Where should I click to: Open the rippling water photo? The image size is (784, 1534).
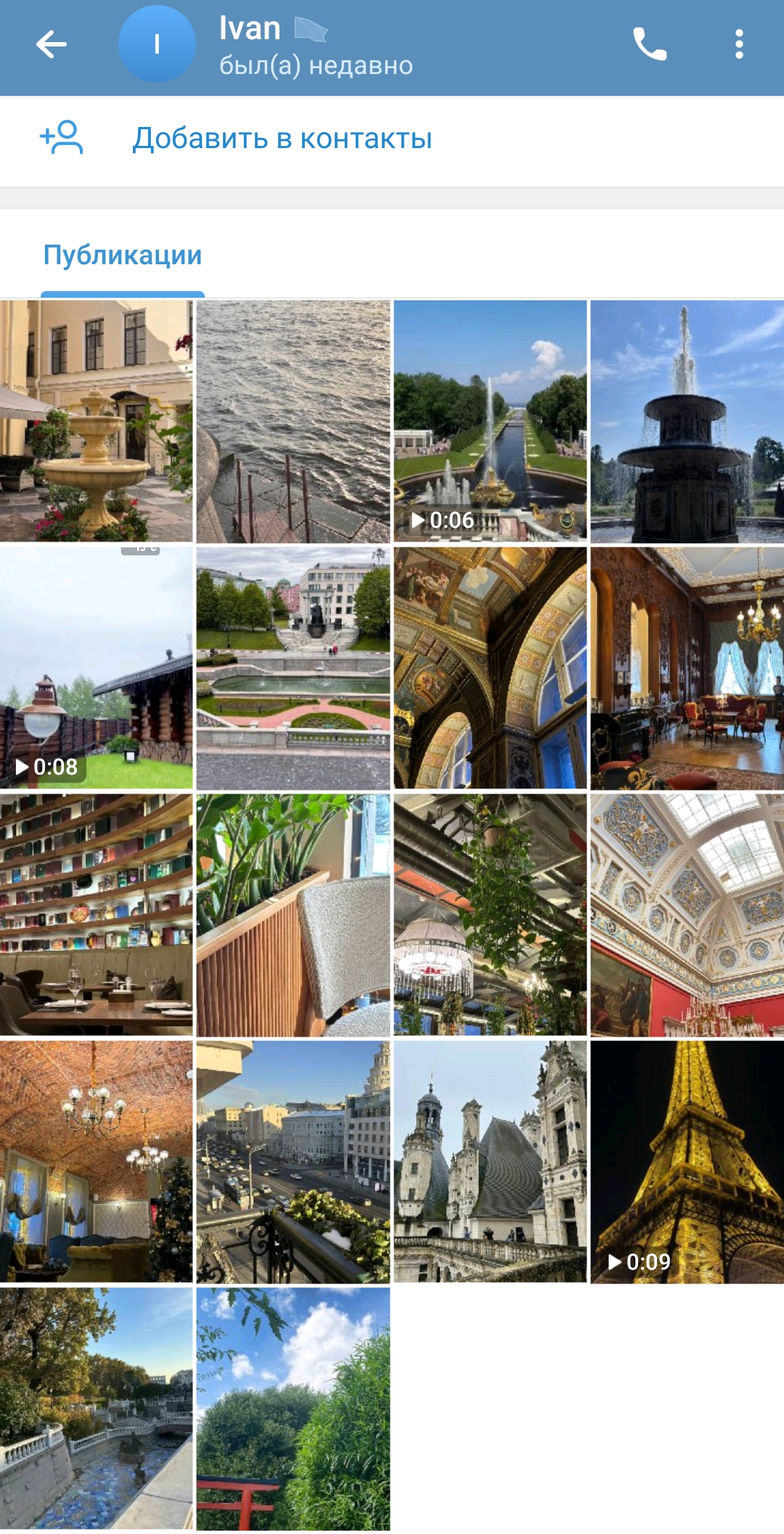coord(293,421)
